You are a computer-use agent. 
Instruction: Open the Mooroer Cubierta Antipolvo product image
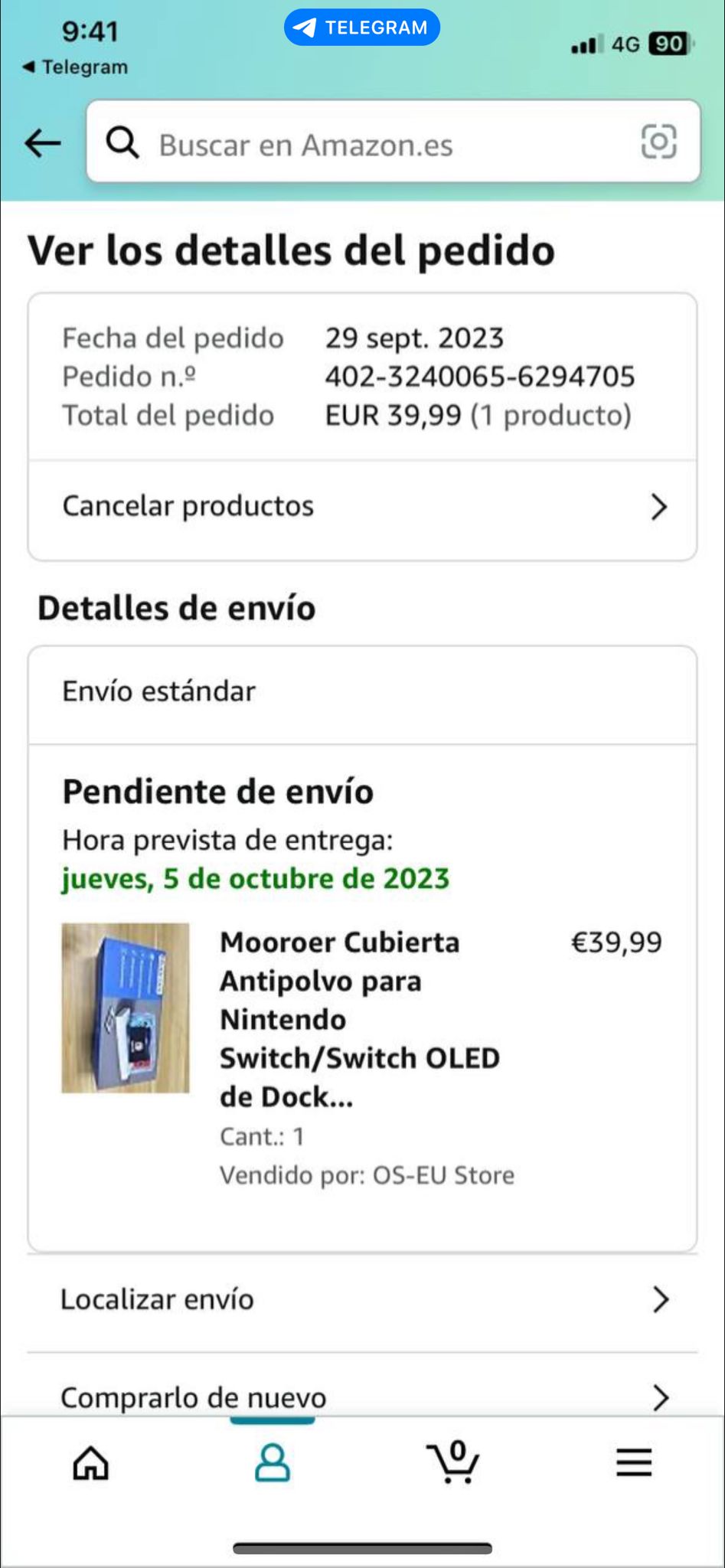point(126,1008)
